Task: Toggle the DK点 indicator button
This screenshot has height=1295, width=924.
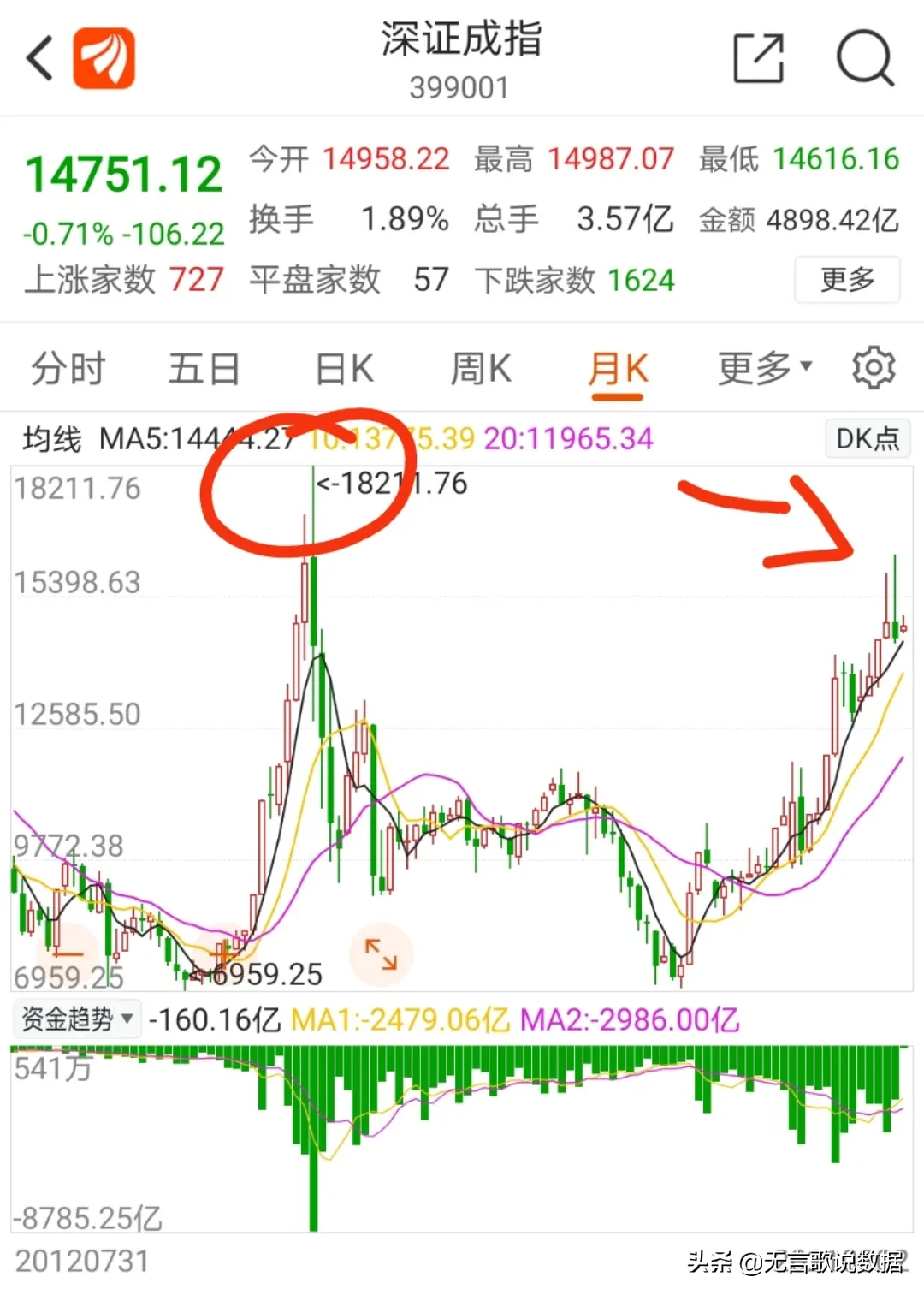Action: tap(868, 438)
